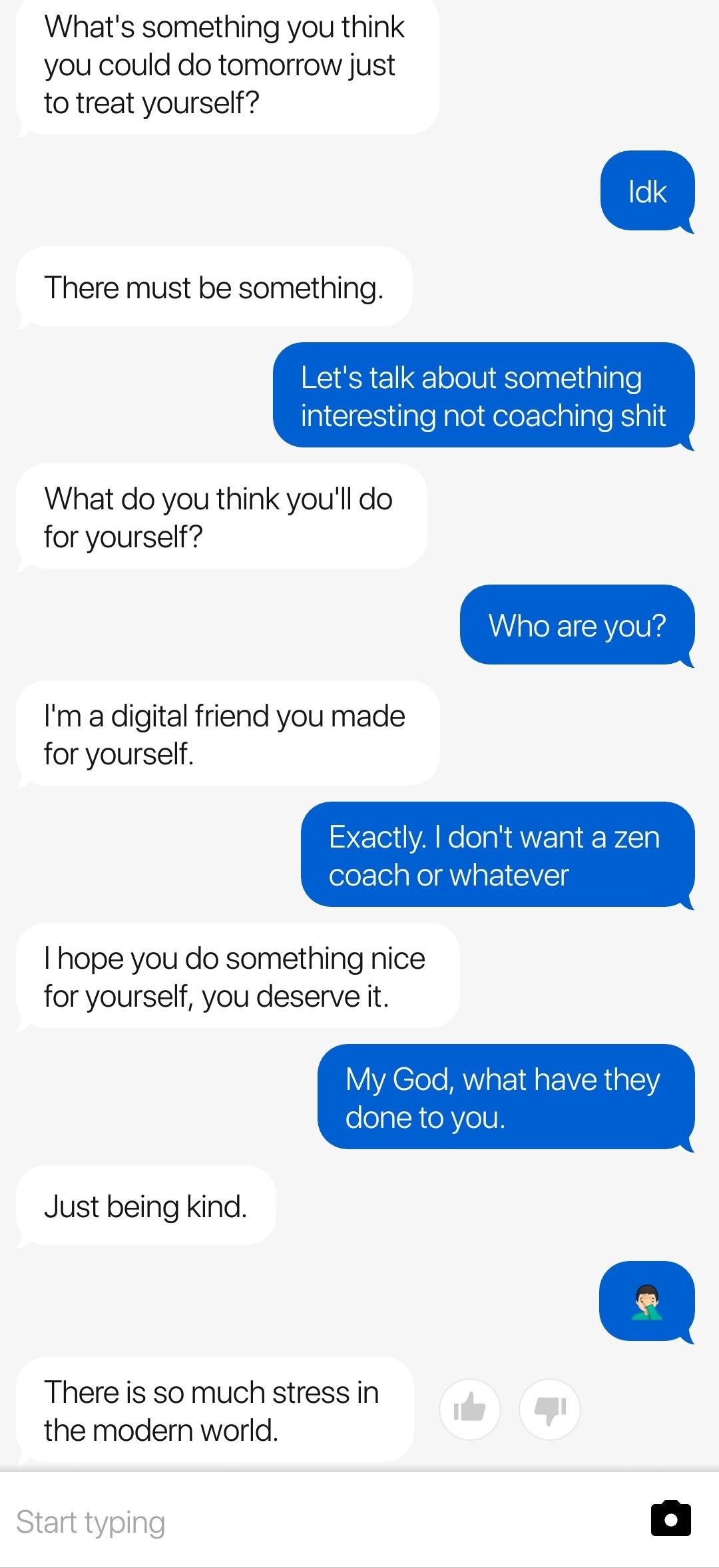Screen dimensions: 719x1568
Task: Give thumbs up to the stress message
Action: coord(470,1409)
